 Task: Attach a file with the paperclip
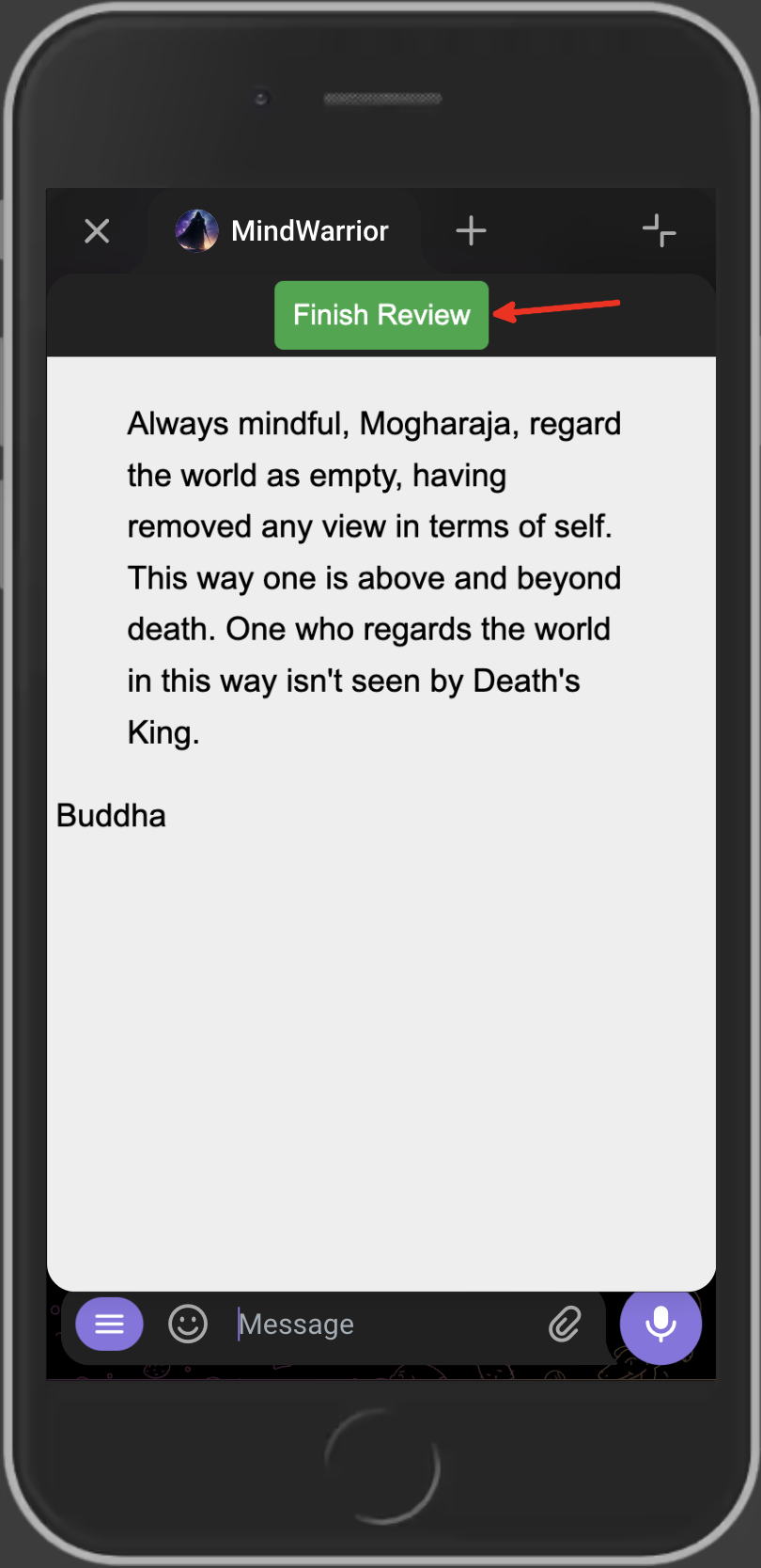pyautogui.click(x=565, y=1324)
